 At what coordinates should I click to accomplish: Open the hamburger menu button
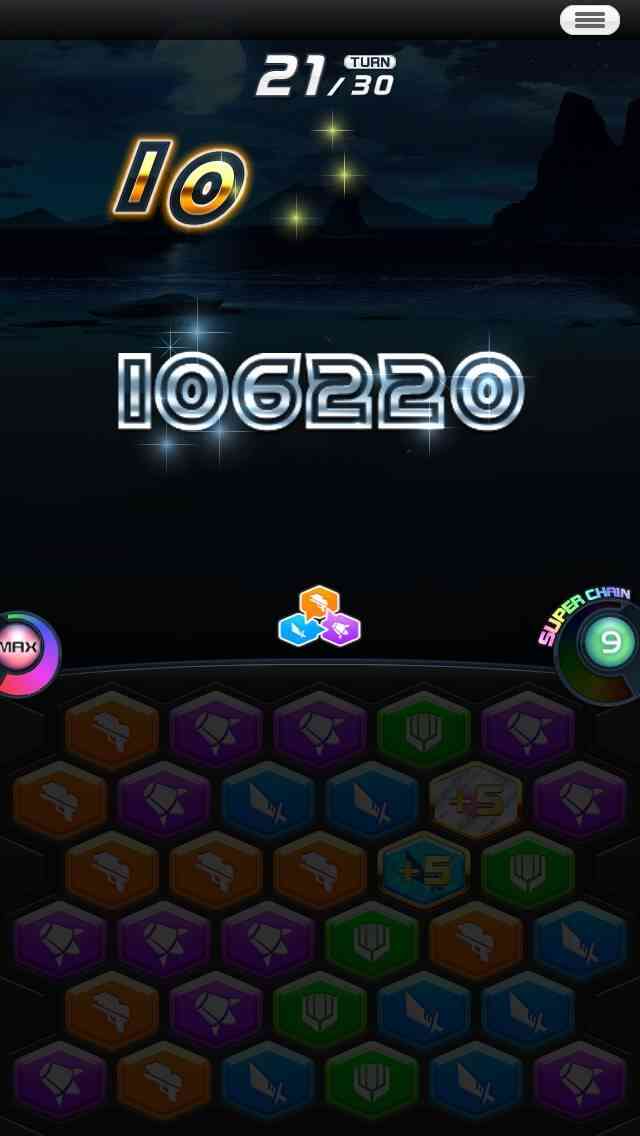[x=590, y=20]
